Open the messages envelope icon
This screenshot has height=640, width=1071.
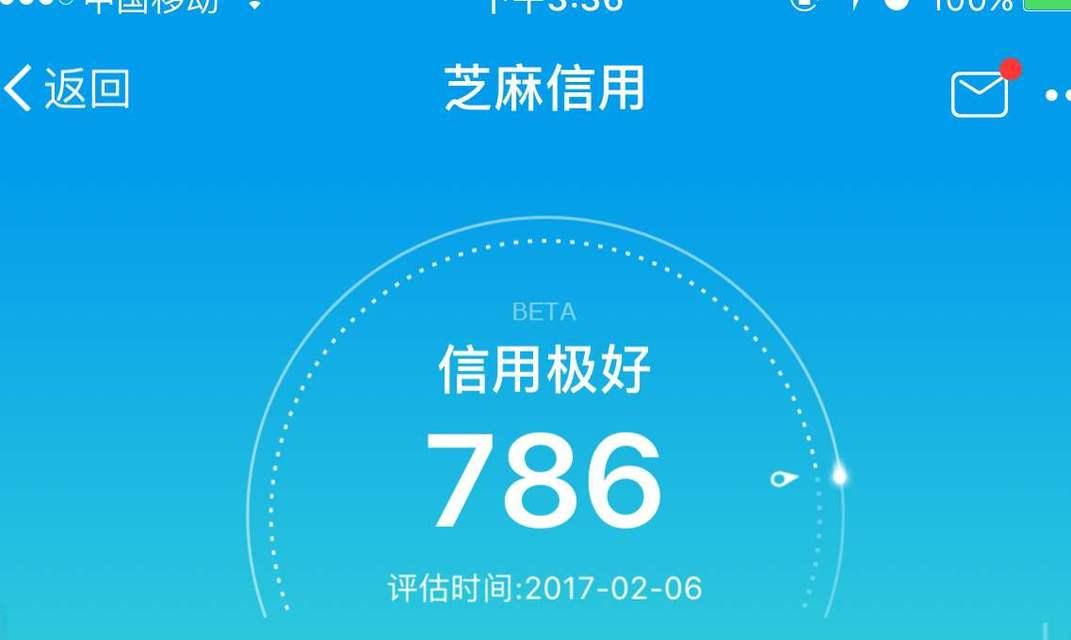[979, 94]
